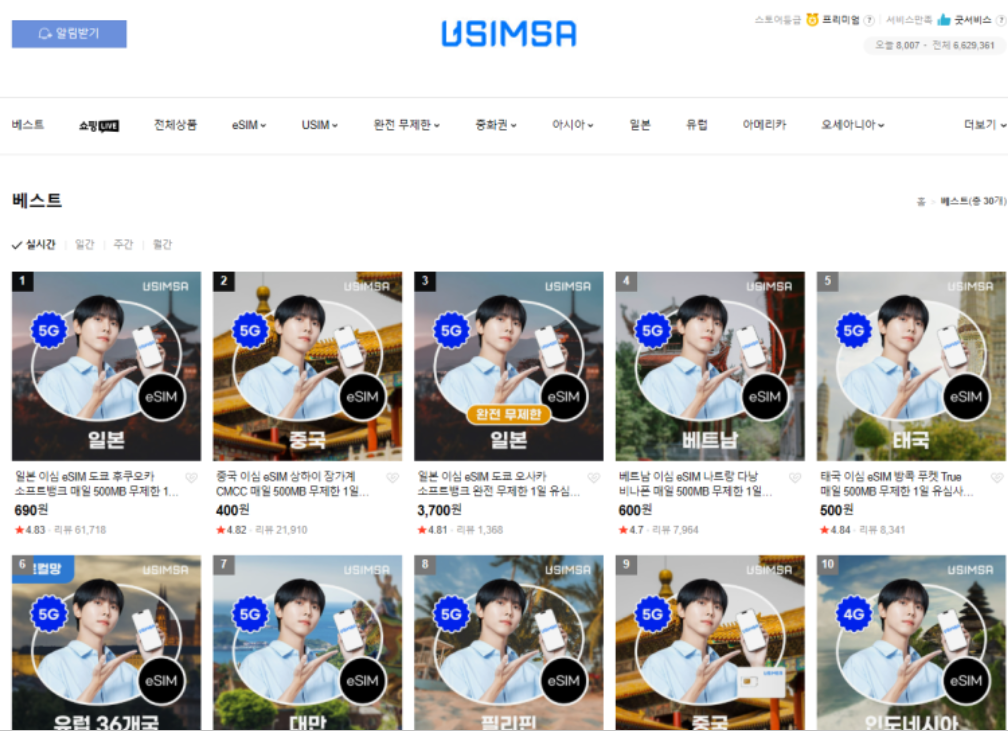Image resolution: width=1008 pixels, height=731 pixels.
Task: Tap the 알림받기 notification button
Action: [69, 34]
